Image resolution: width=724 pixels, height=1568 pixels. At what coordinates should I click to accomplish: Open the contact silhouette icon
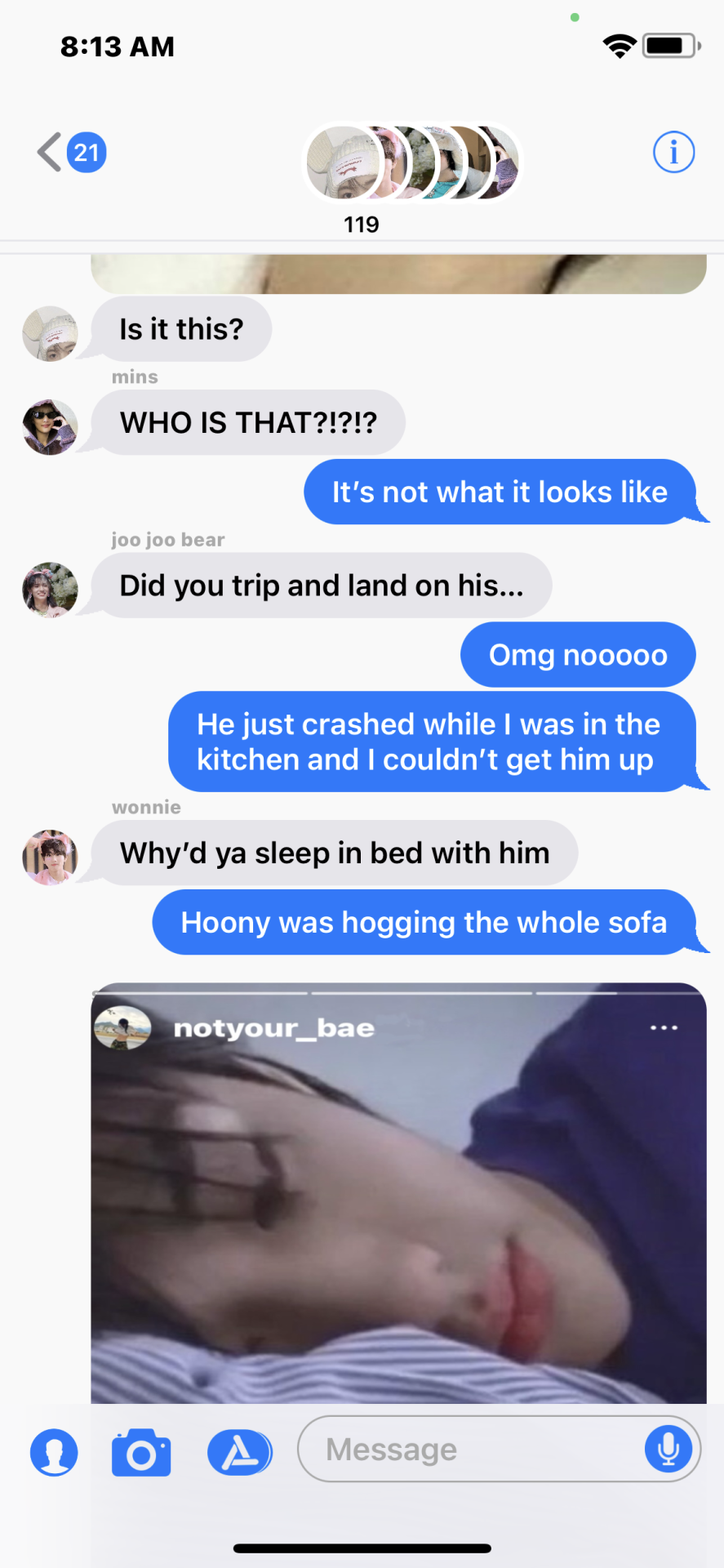54,1453
